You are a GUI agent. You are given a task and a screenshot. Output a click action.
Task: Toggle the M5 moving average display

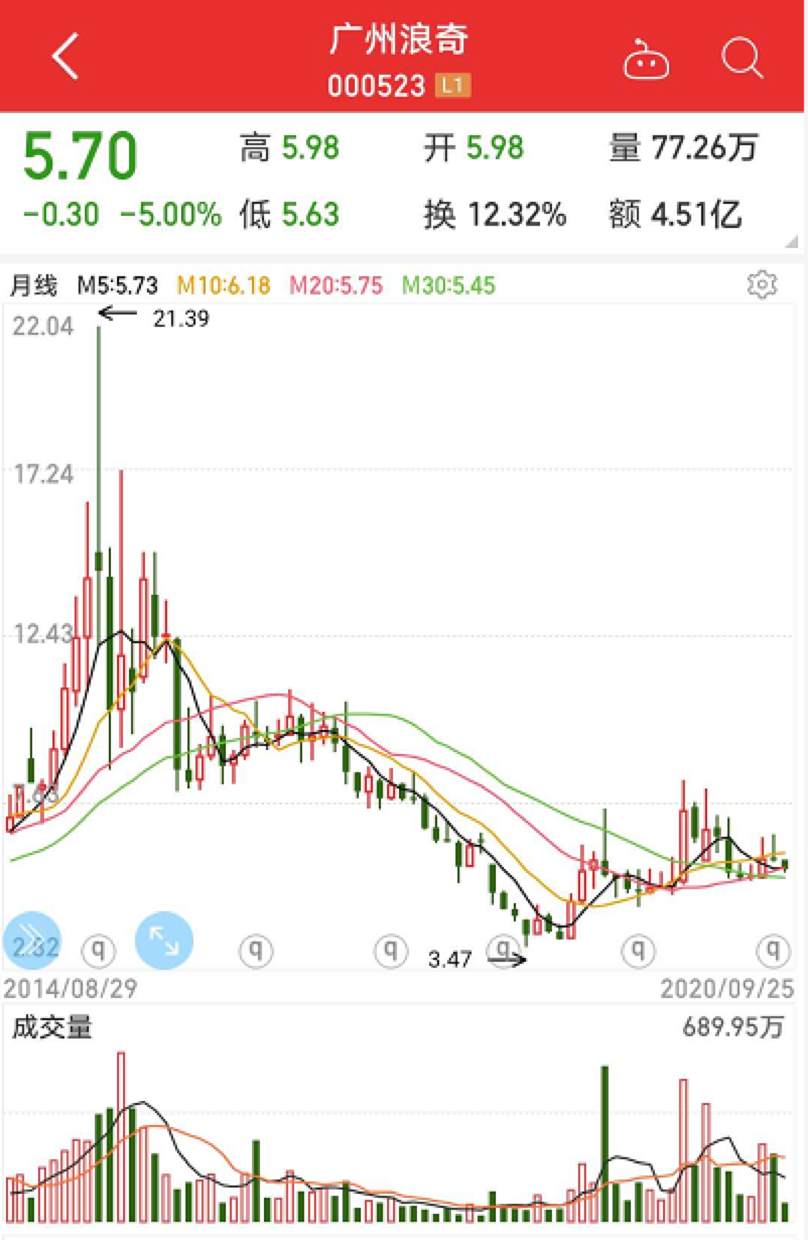click(x=116, y=284)
